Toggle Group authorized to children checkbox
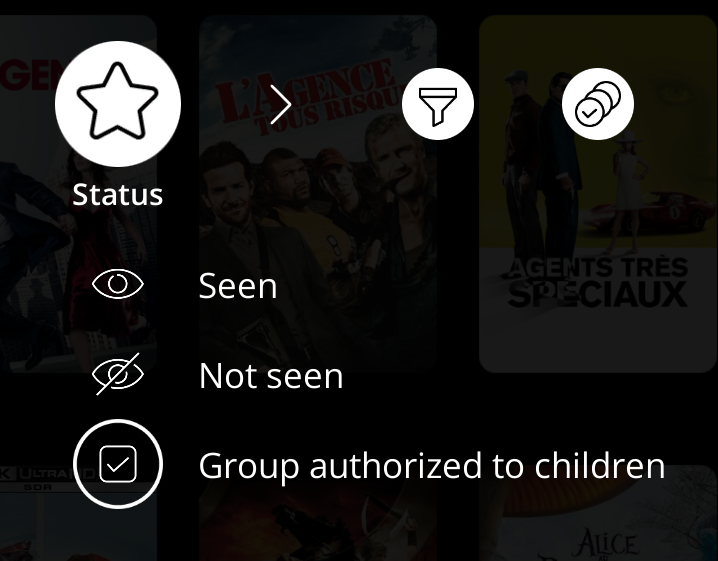Screen dimensions: 718x561 [118, 464]
